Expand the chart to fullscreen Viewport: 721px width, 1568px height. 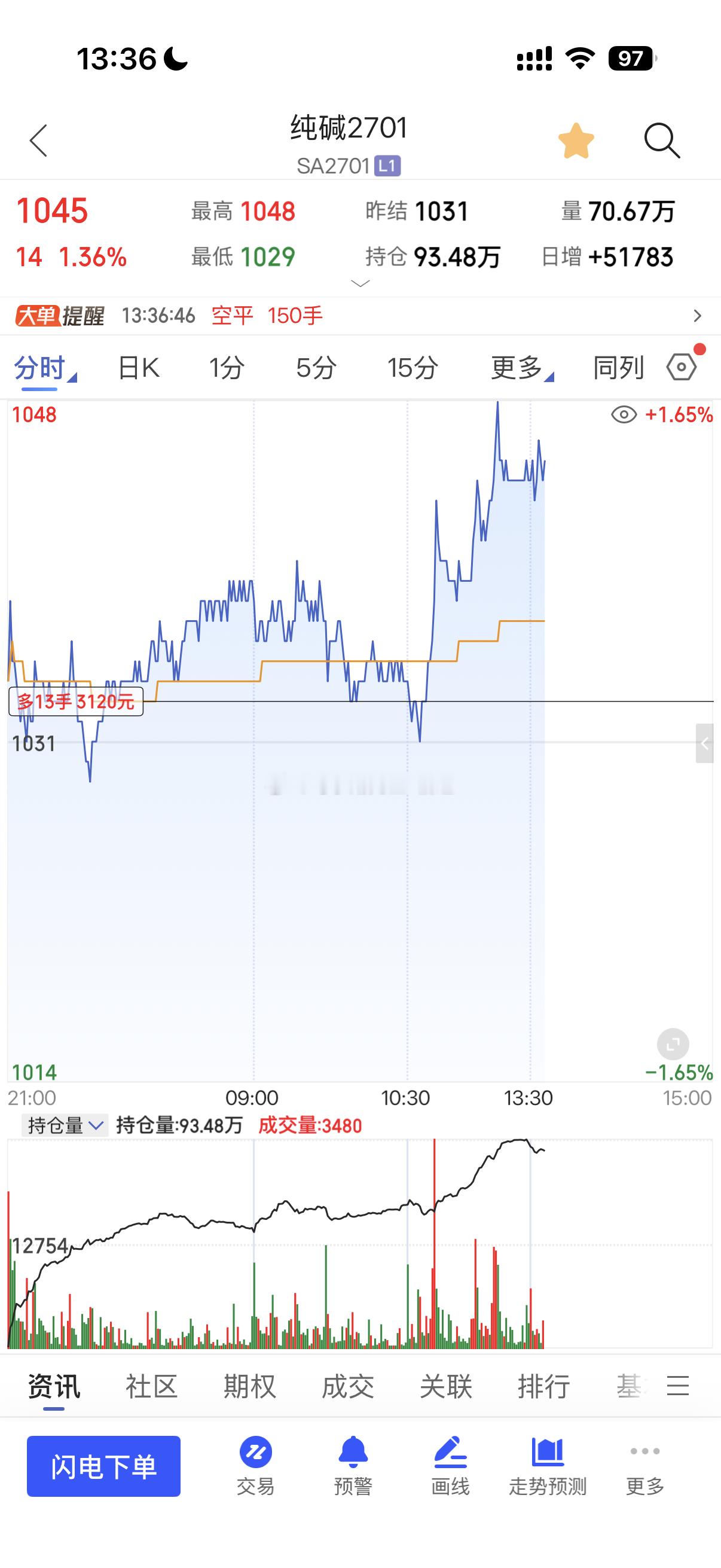tap(673, 1045)
